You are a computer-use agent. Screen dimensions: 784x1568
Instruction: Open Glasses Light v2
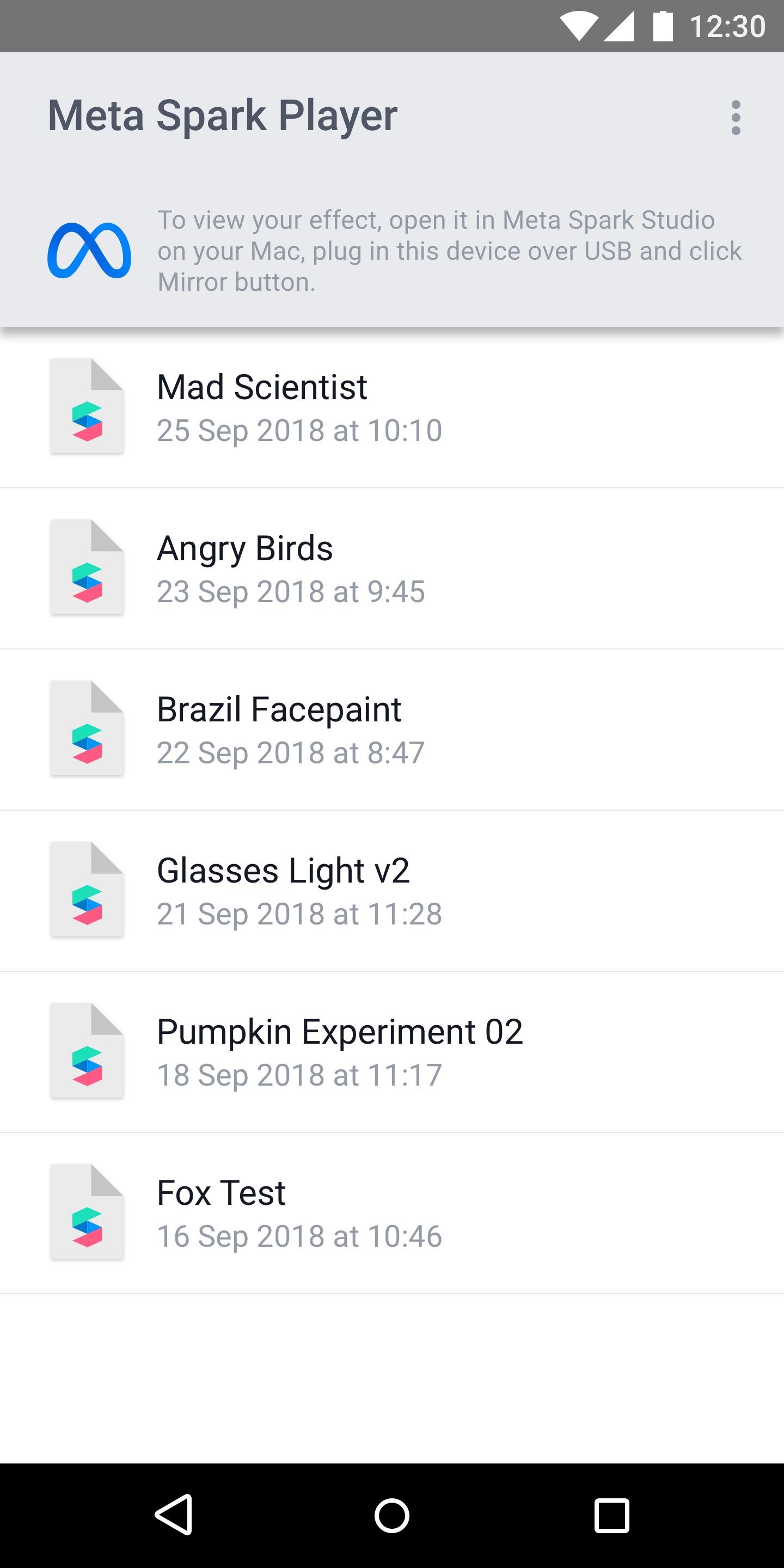pos(392,891)
